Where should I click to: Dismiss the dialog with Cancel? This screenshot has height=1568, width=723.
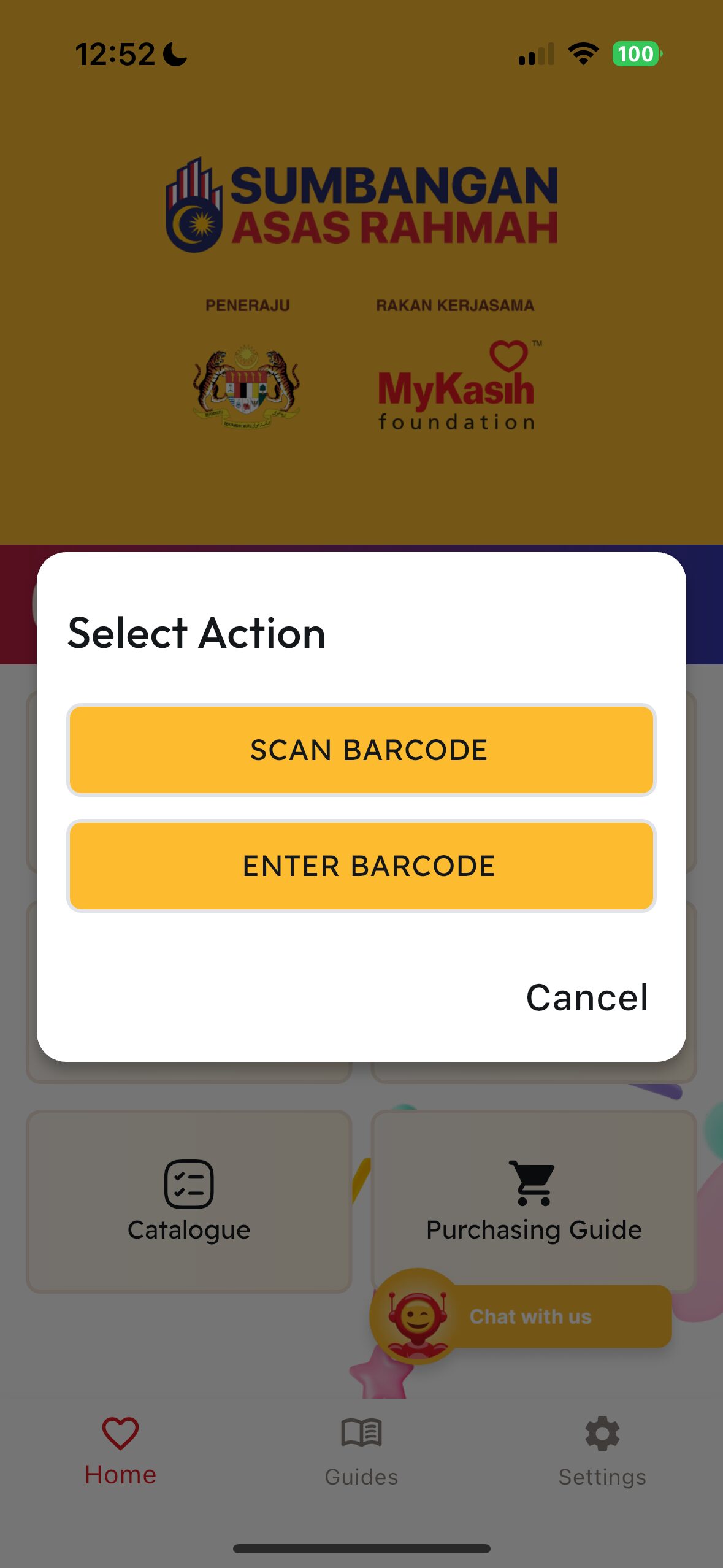pos(588,997)
